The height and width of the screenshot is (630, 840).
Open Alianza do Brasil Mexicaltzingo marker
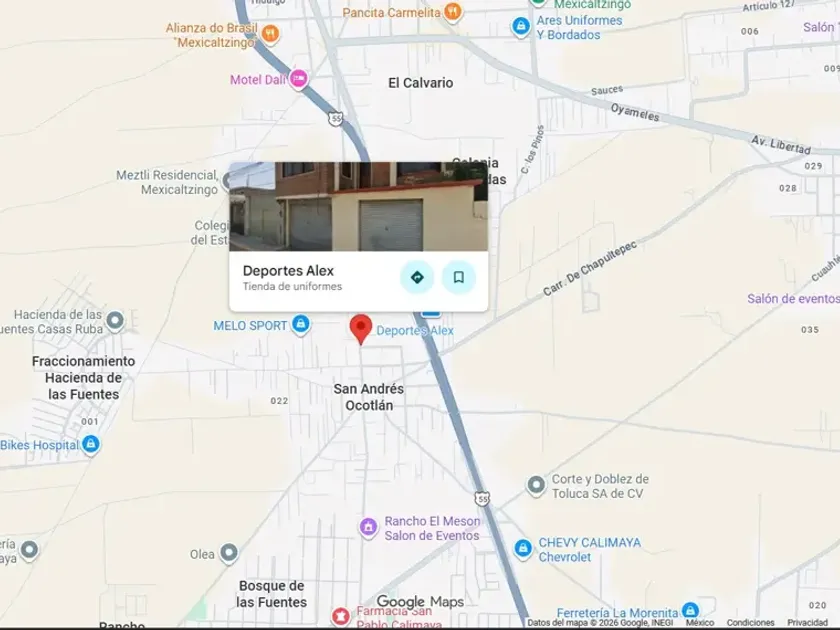tap(271, 34)
